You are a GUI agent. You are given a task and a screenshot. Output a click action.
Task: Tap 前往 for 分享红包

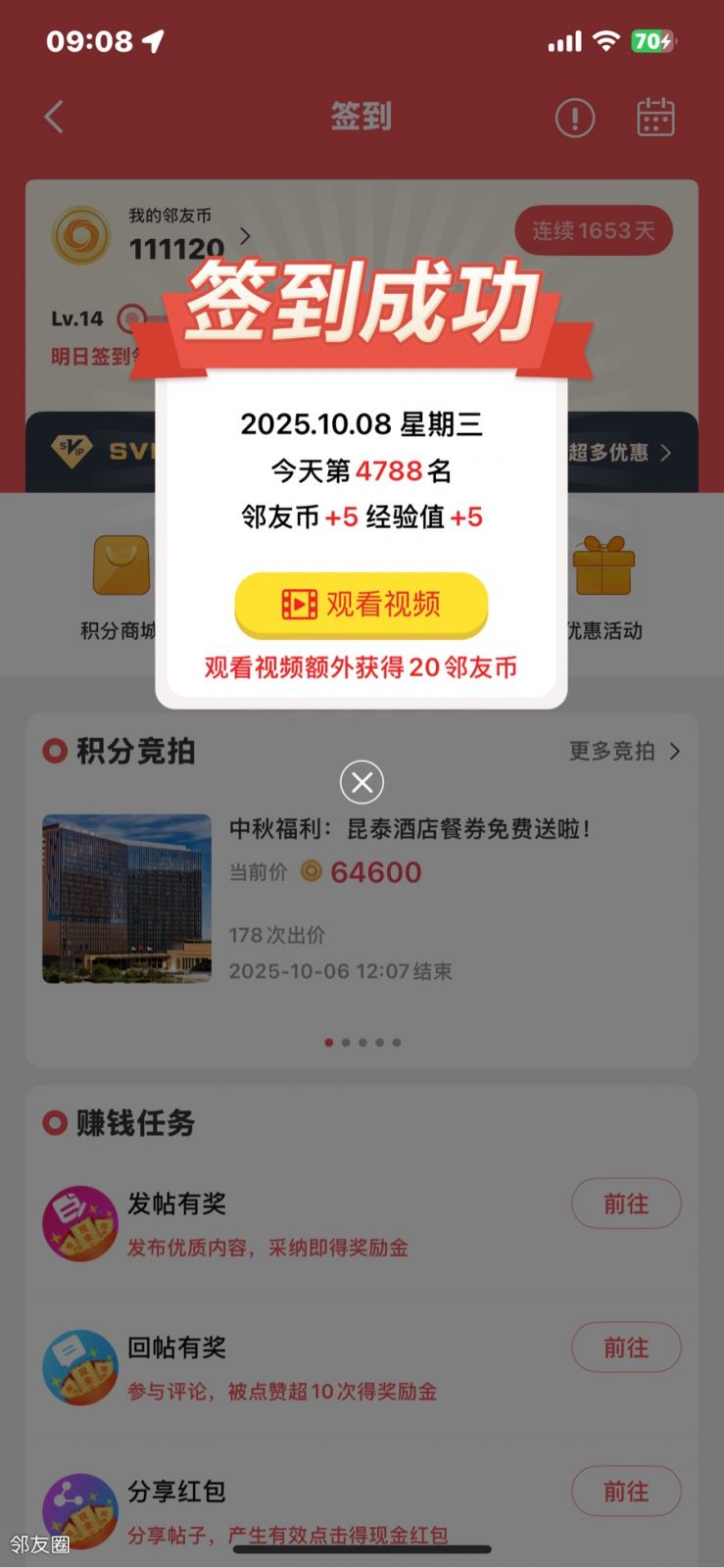tap(625, 1491)
